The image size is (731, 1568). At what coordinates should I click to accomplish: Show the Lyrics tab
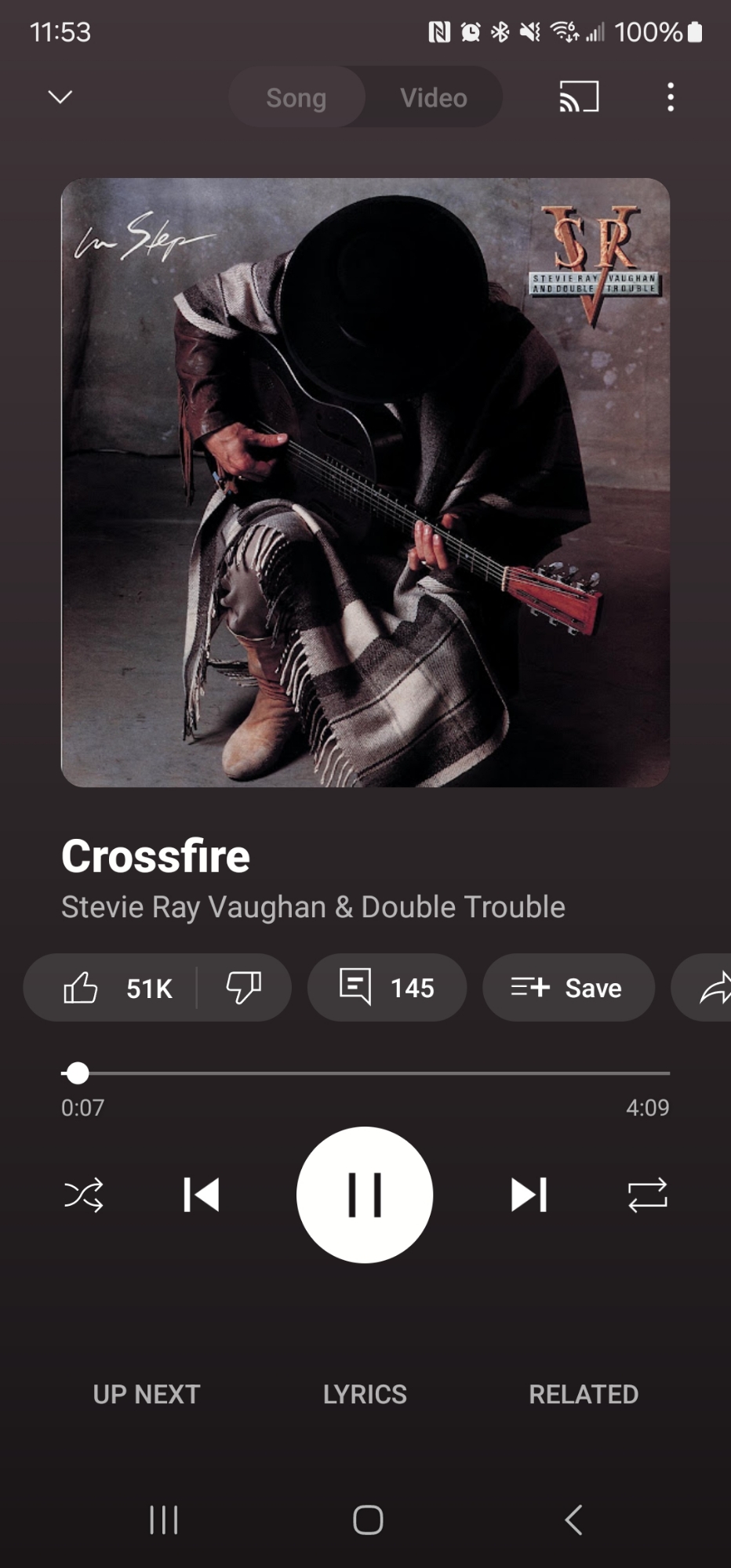point(365,1394)
